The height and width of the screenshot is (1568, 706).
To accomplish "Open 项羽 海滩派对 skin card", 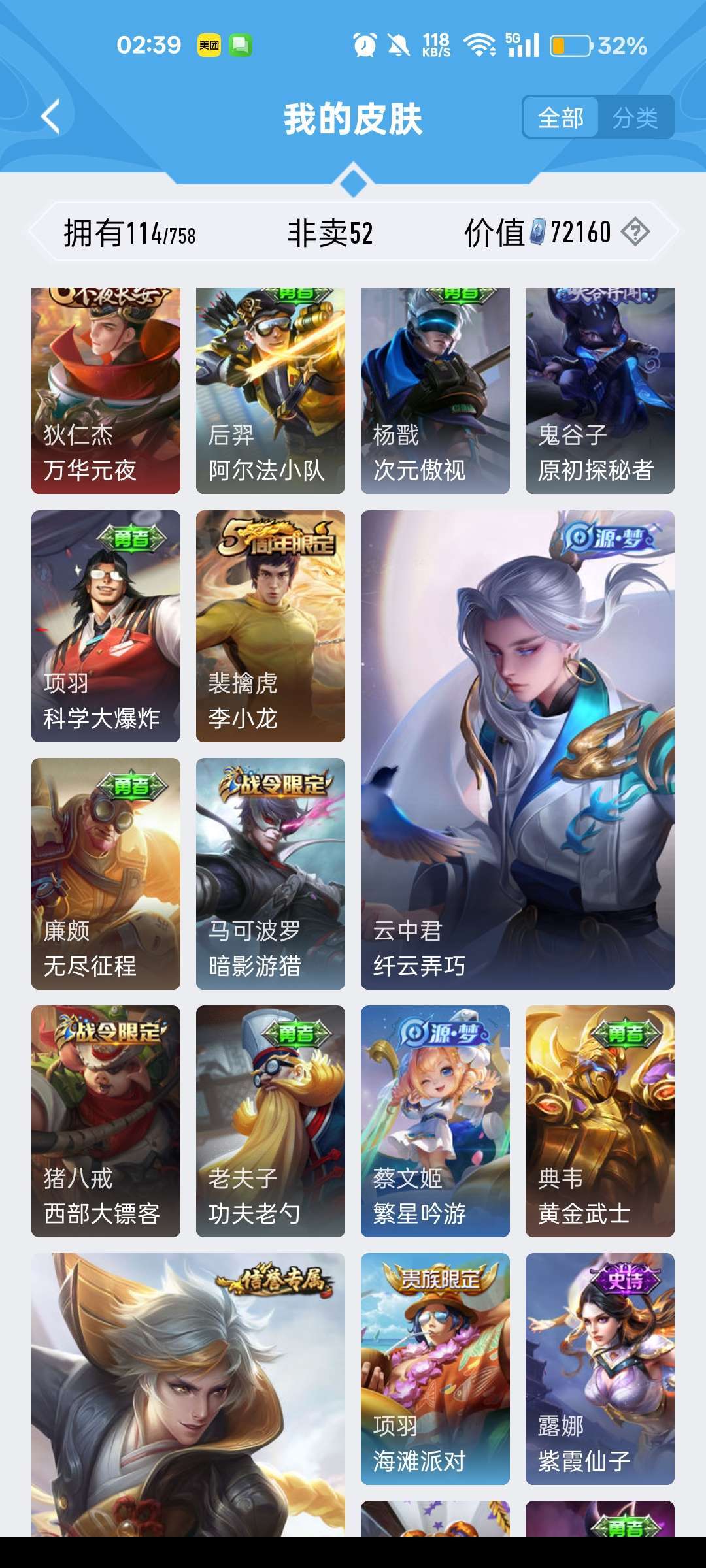I will 435,1369.
